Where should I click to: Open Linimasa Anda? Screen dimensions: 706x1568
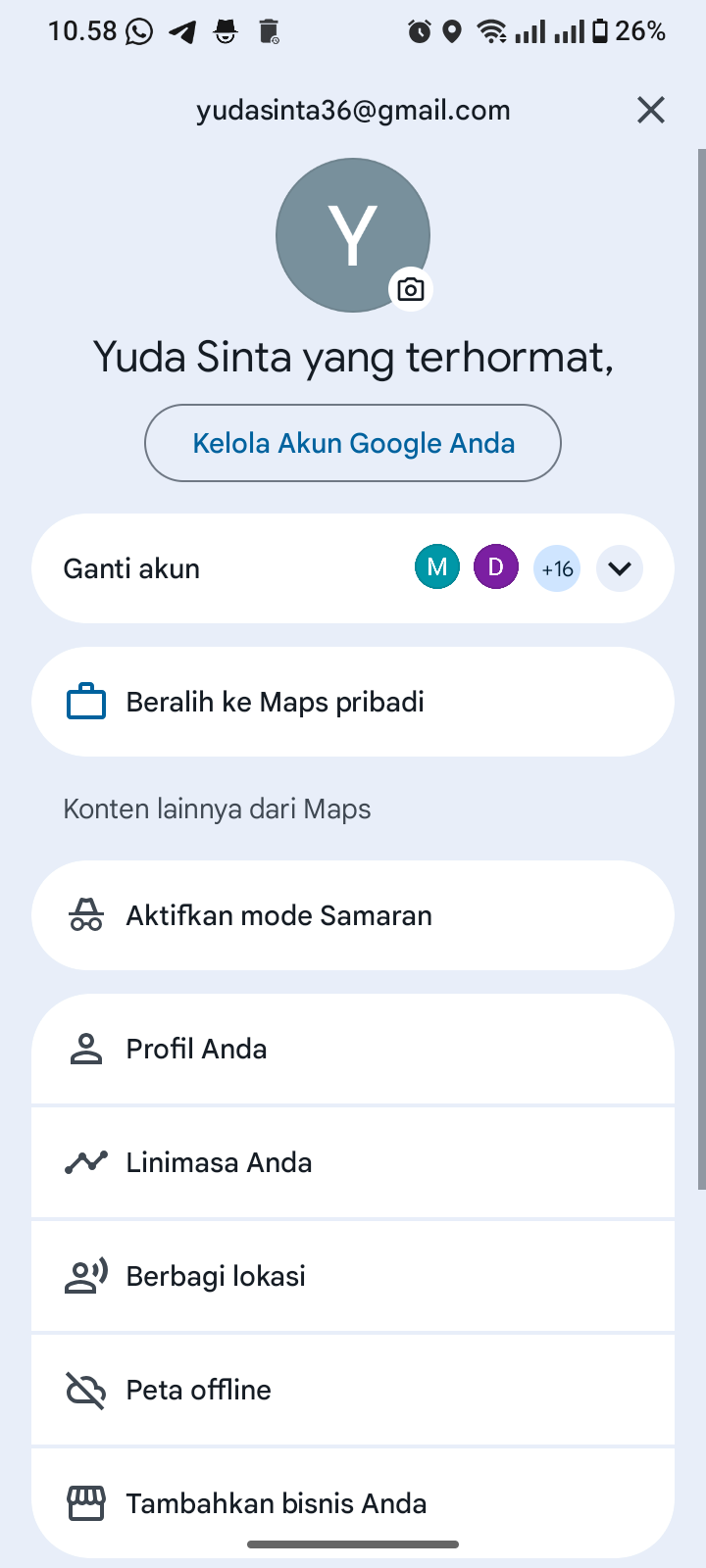(x=353, y=1162)
